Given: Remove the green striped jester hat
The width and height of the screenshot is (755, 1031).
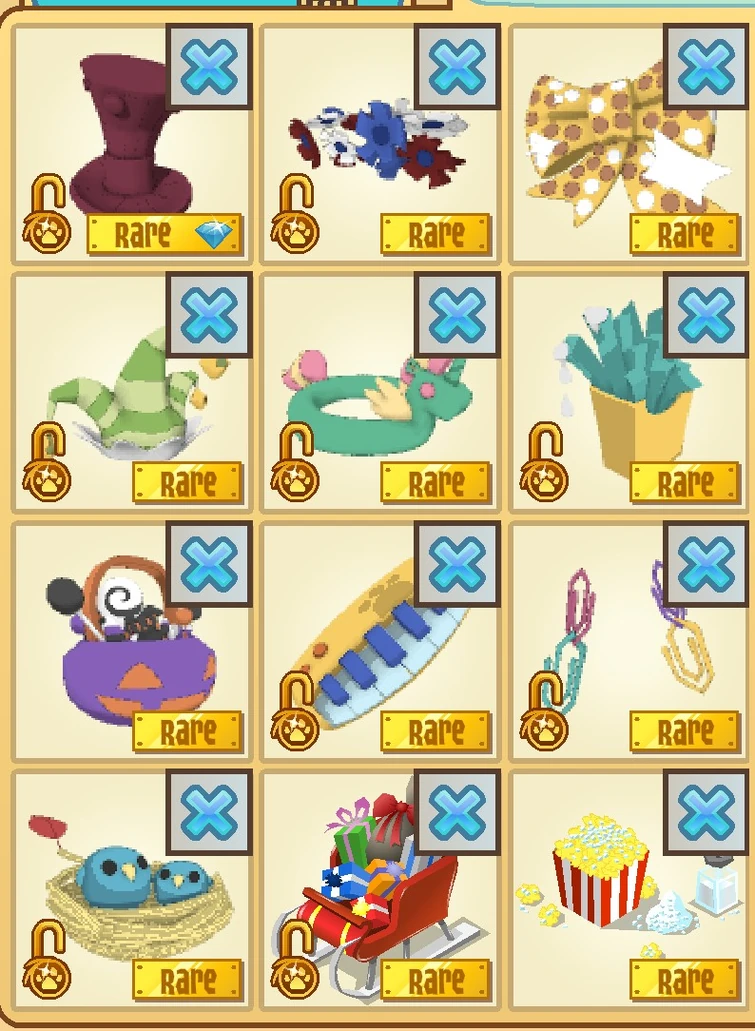Looking at the screenshot, I should 209,315.
